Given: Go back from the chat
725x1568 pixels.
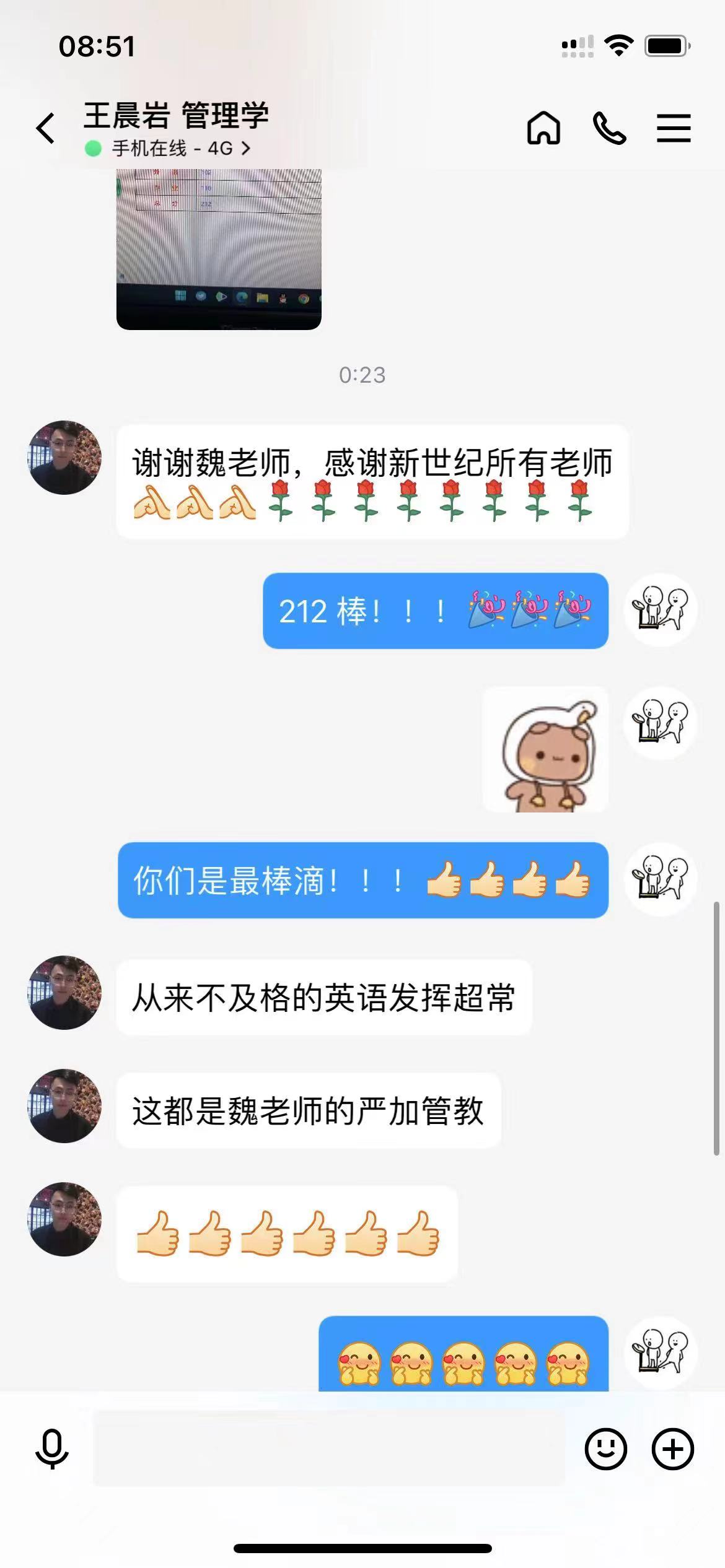Looking at the screenshot, I should (46, 129).
